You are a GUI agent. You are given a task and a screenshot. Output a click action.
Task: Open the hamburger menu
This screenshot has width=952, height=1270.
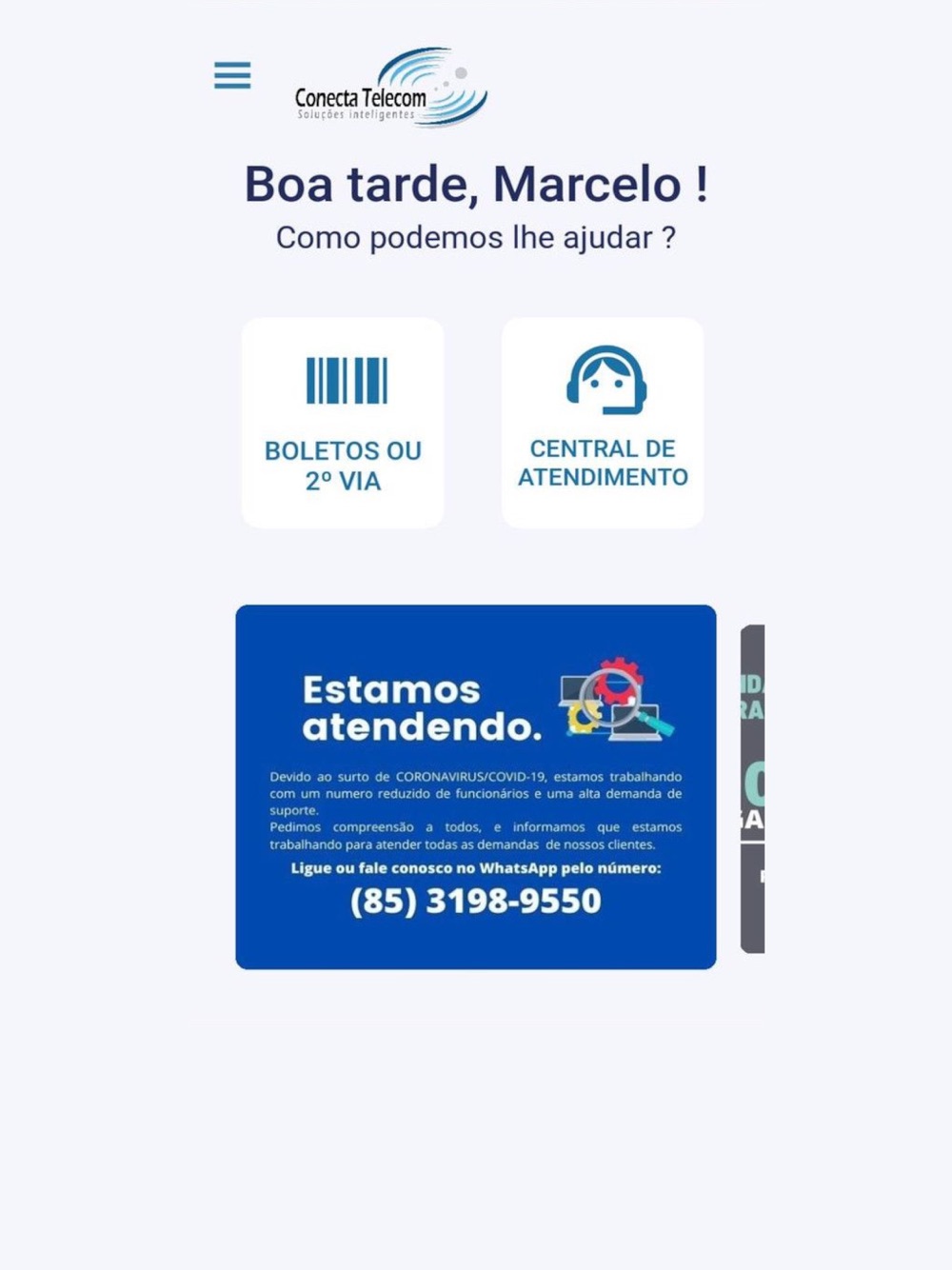coord(232,75)
